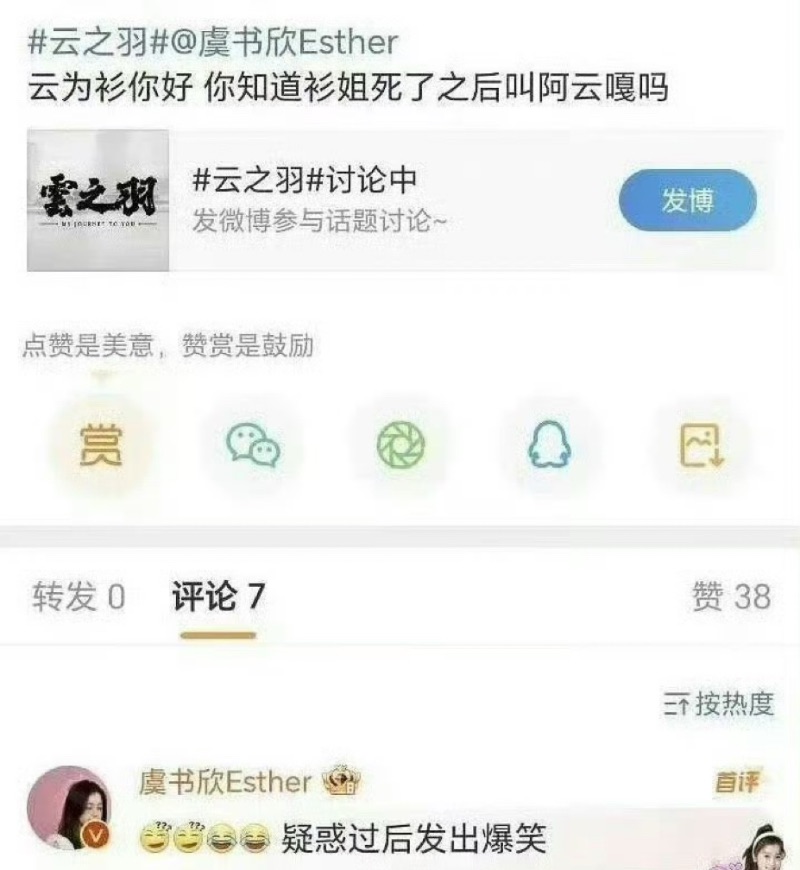Save post as image
The height and width of the screenshot is (870, 800).
pos(702,444)
